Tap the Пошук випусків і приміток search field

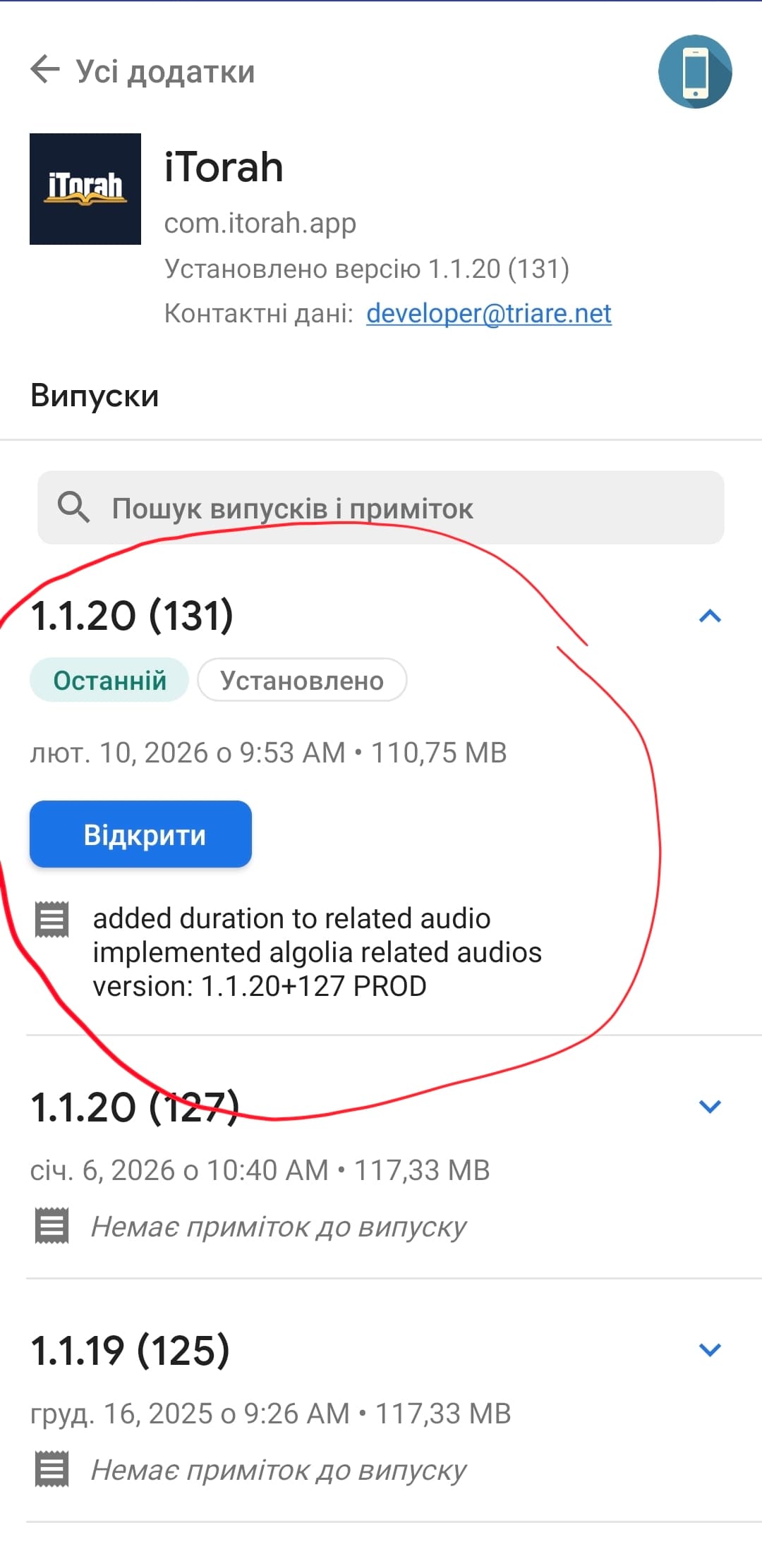(x=381, y=508)
